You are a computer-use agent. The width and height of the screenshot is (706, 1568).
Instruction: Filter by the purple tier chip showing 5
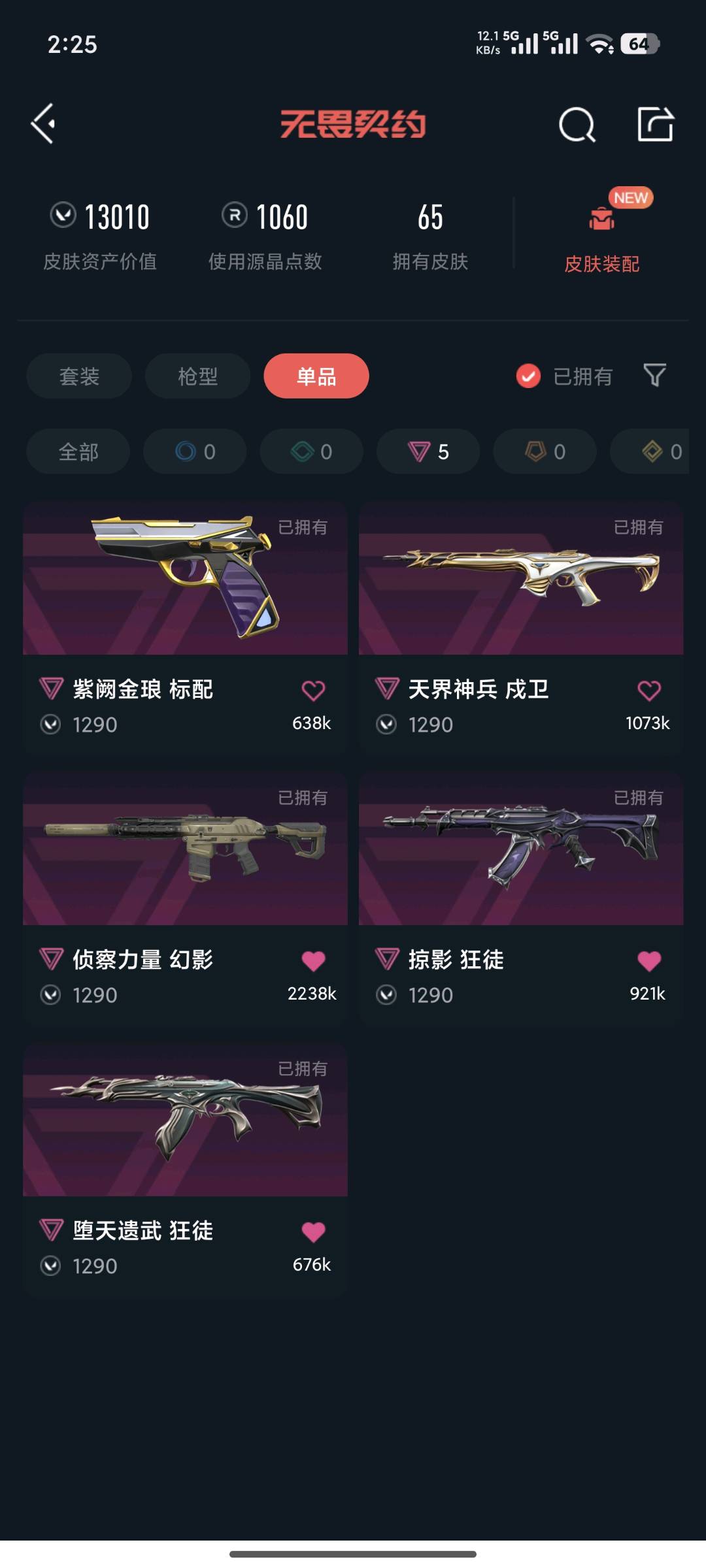[428, 451]
